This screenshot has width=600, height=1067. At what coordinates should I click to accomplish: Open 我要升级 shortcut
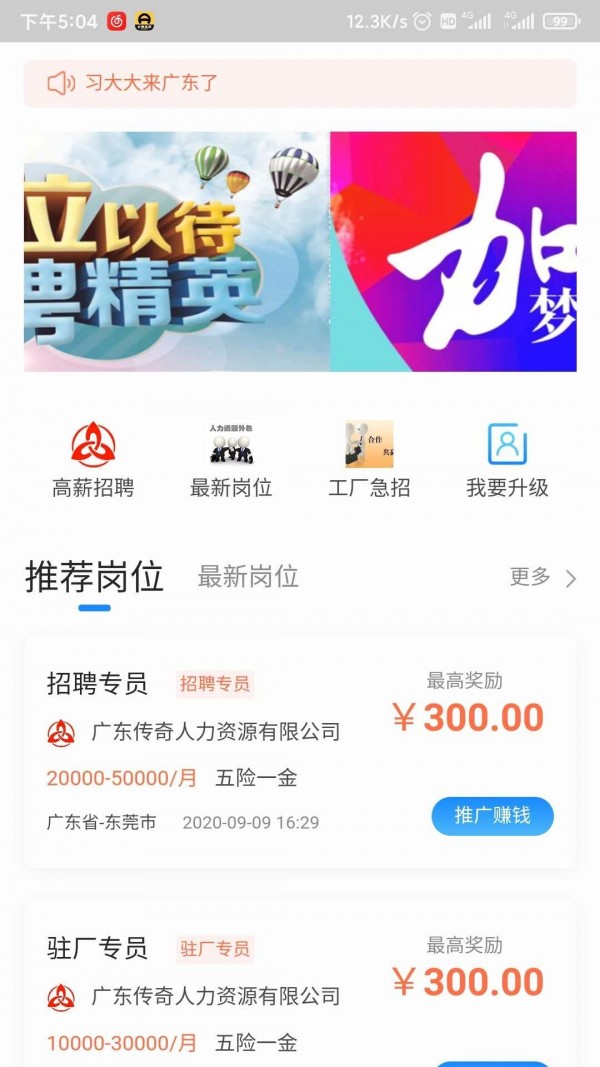(x=507, y=460)
